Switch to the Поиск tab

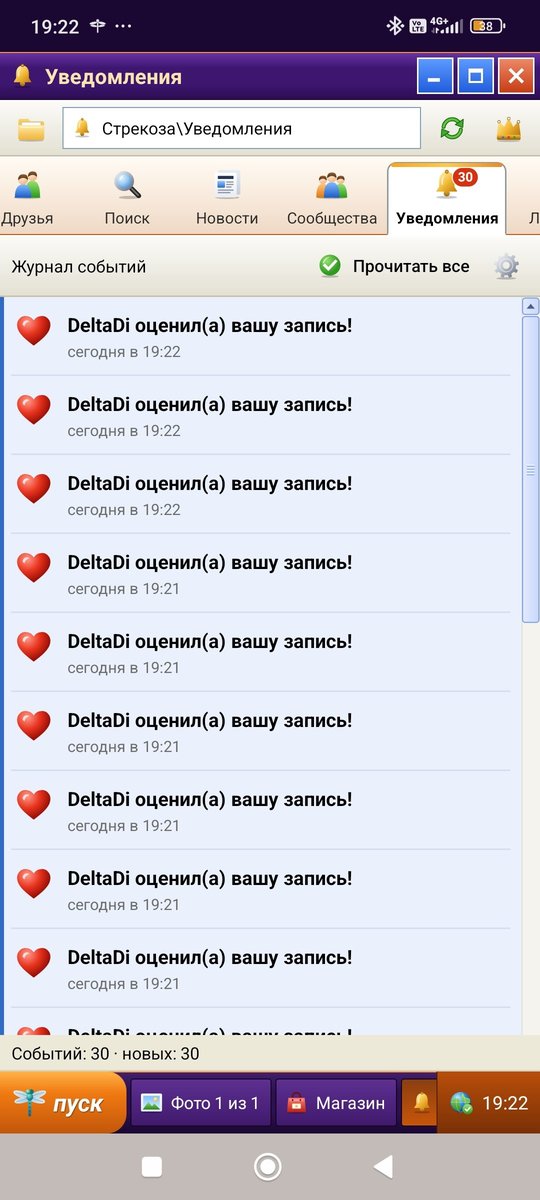(127, 198)
